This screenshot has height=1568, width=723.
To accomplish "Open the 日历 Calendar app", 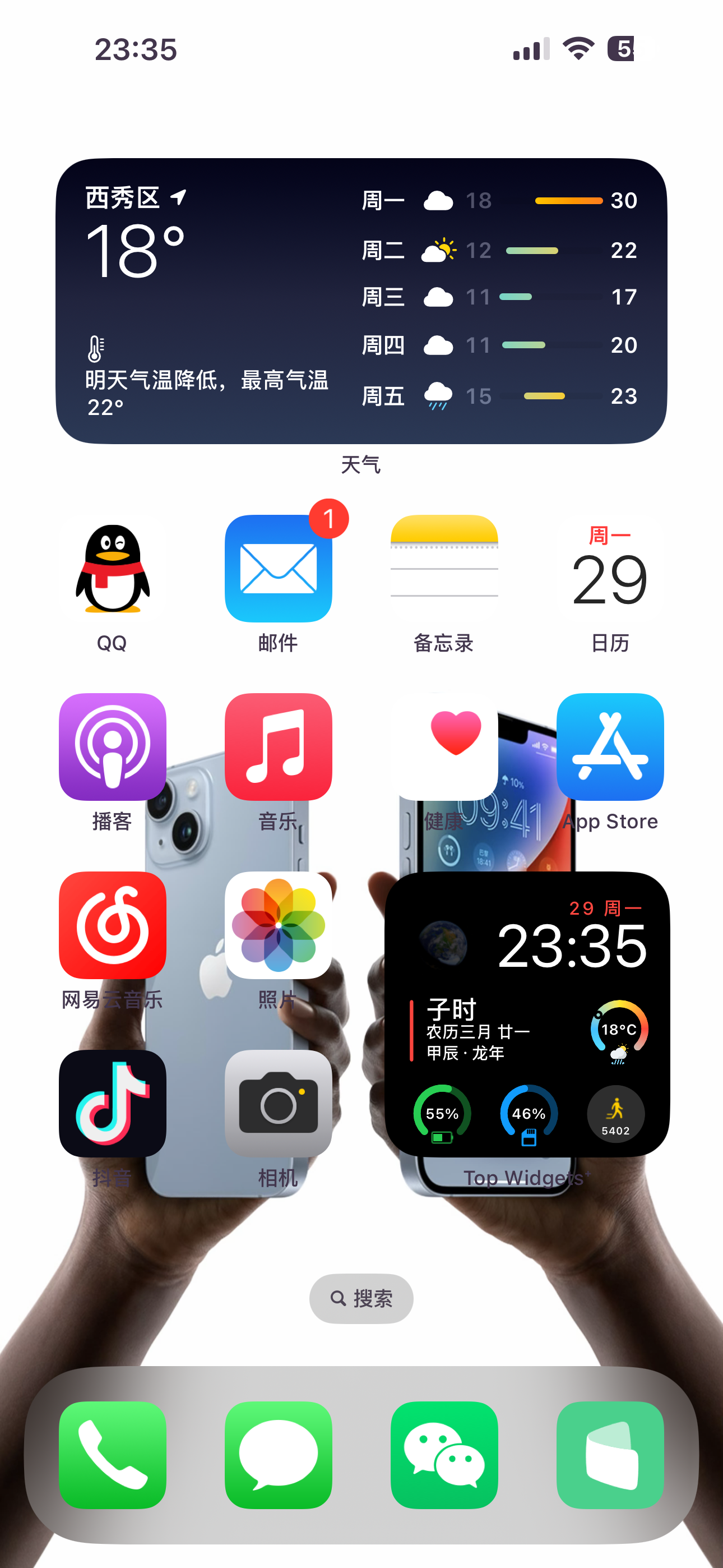I will [x=610, y=569].
